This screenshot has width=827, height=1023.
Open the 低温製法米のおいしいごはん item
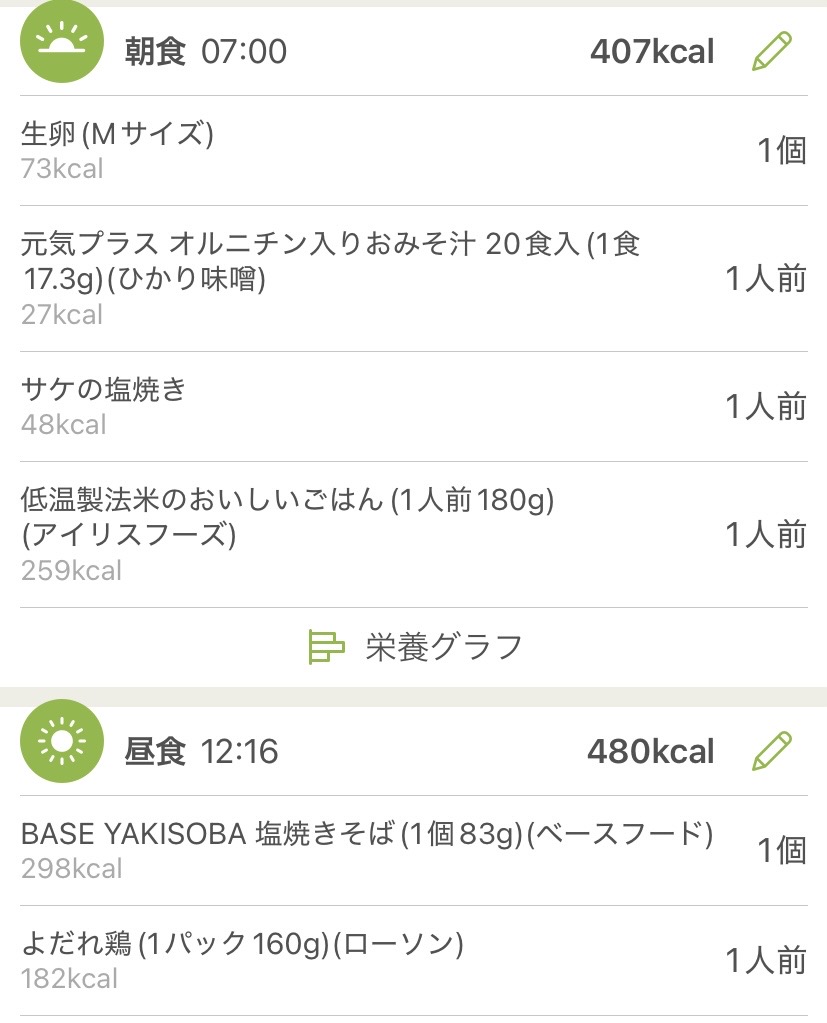(413, 534)
